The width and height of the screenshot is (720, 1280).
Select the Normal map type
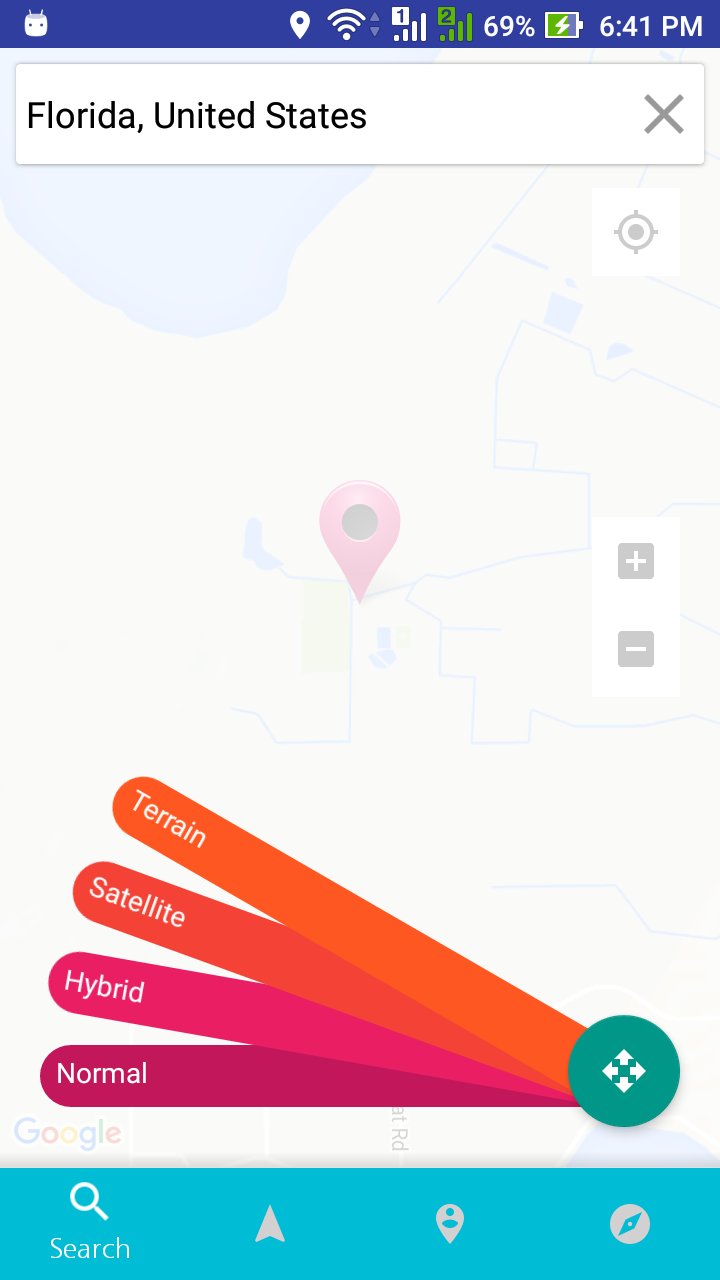[102, 1074]
